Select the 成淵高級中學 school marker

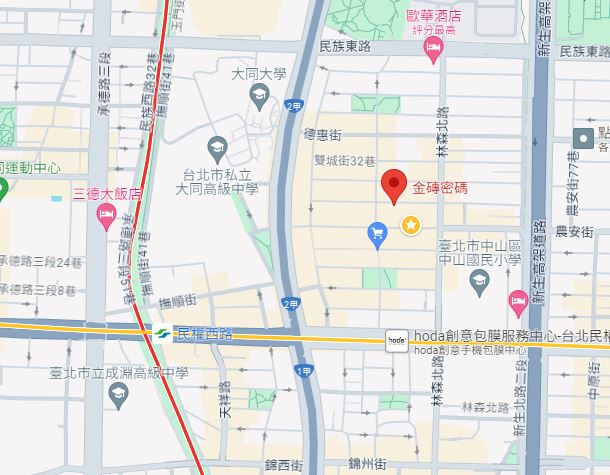pyautogui.click(x=118, y=392)
